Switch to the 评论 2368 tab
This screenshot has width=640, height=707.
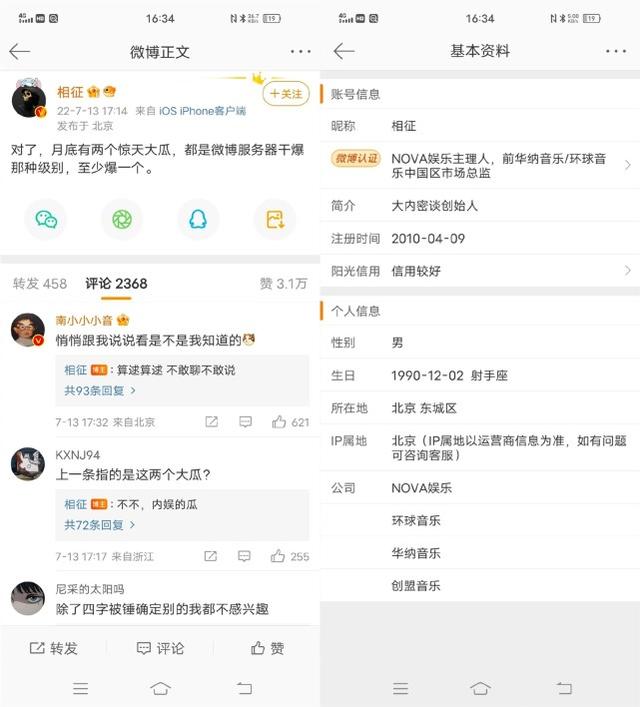coord(116,284)
